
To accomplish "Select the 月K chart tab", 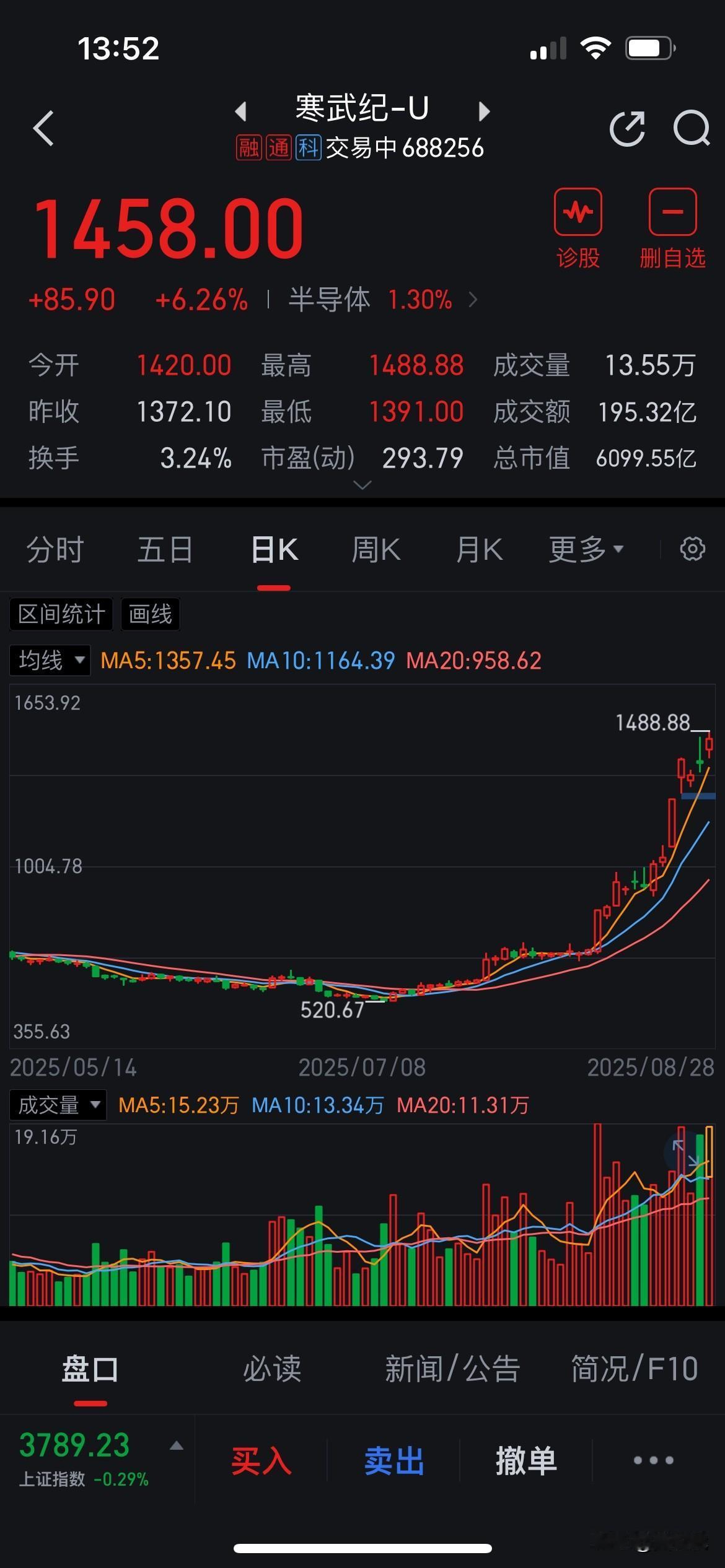I will 478,549.
